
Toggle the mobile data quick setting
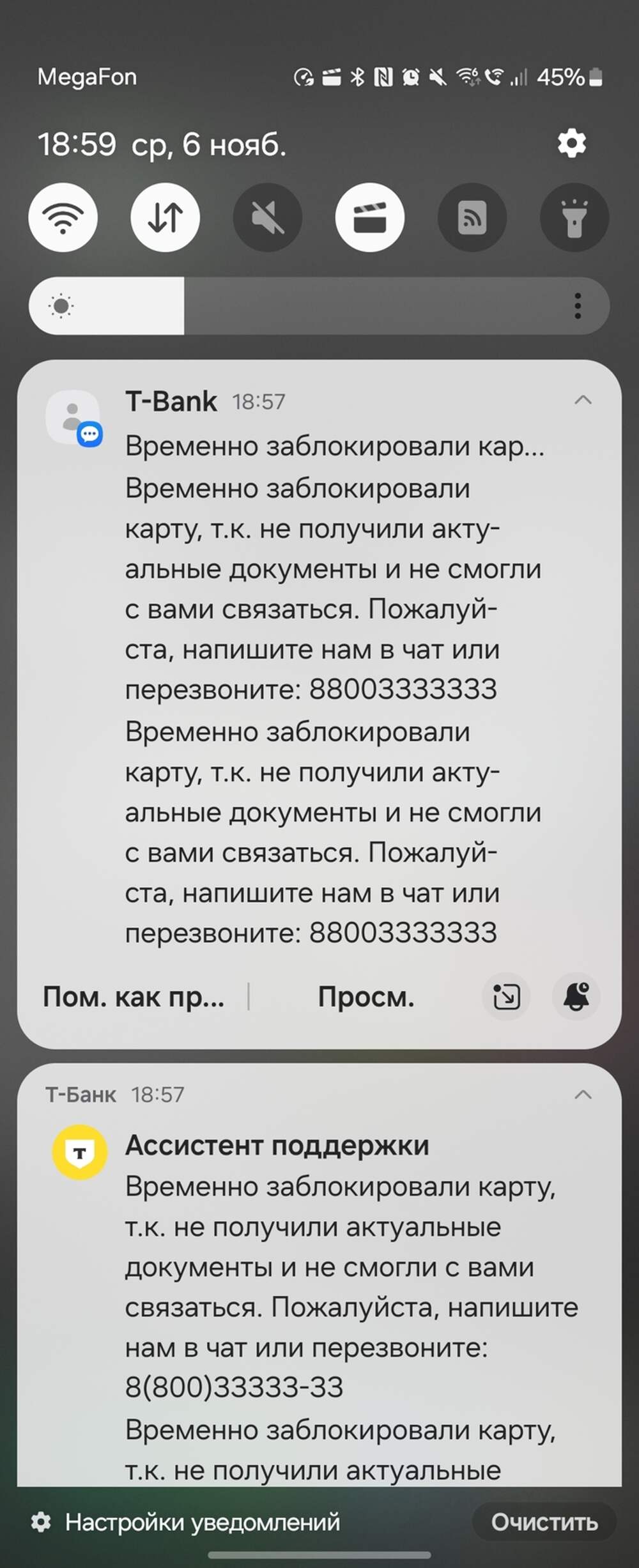(x=166, y=218)
